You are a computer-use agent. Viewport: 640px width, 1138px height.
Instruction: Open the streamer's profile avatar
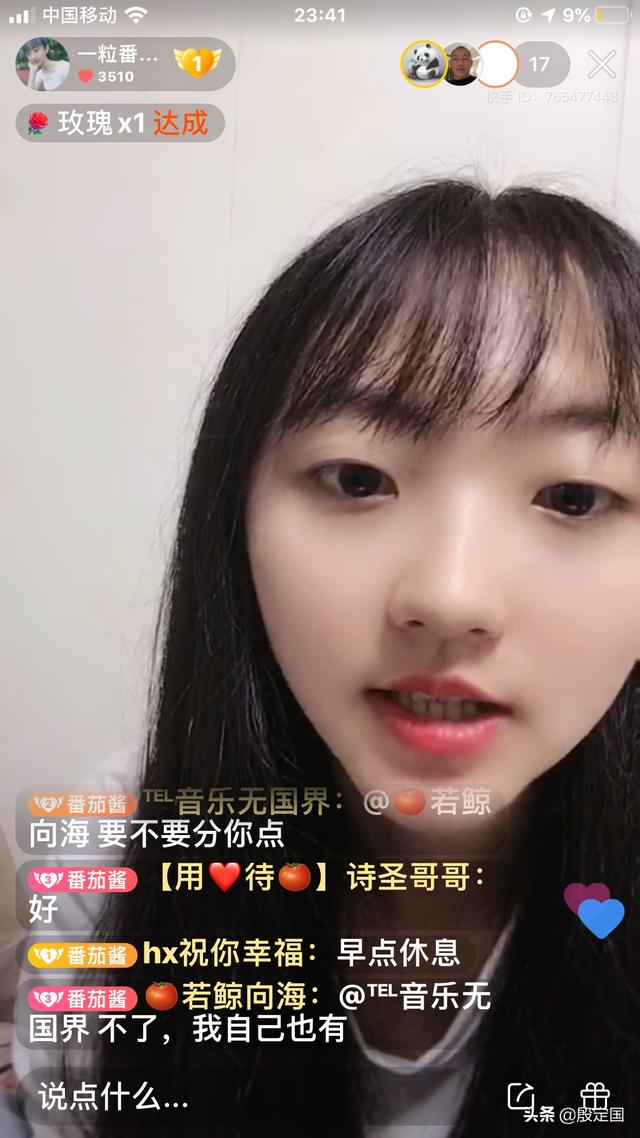(42, 65)
